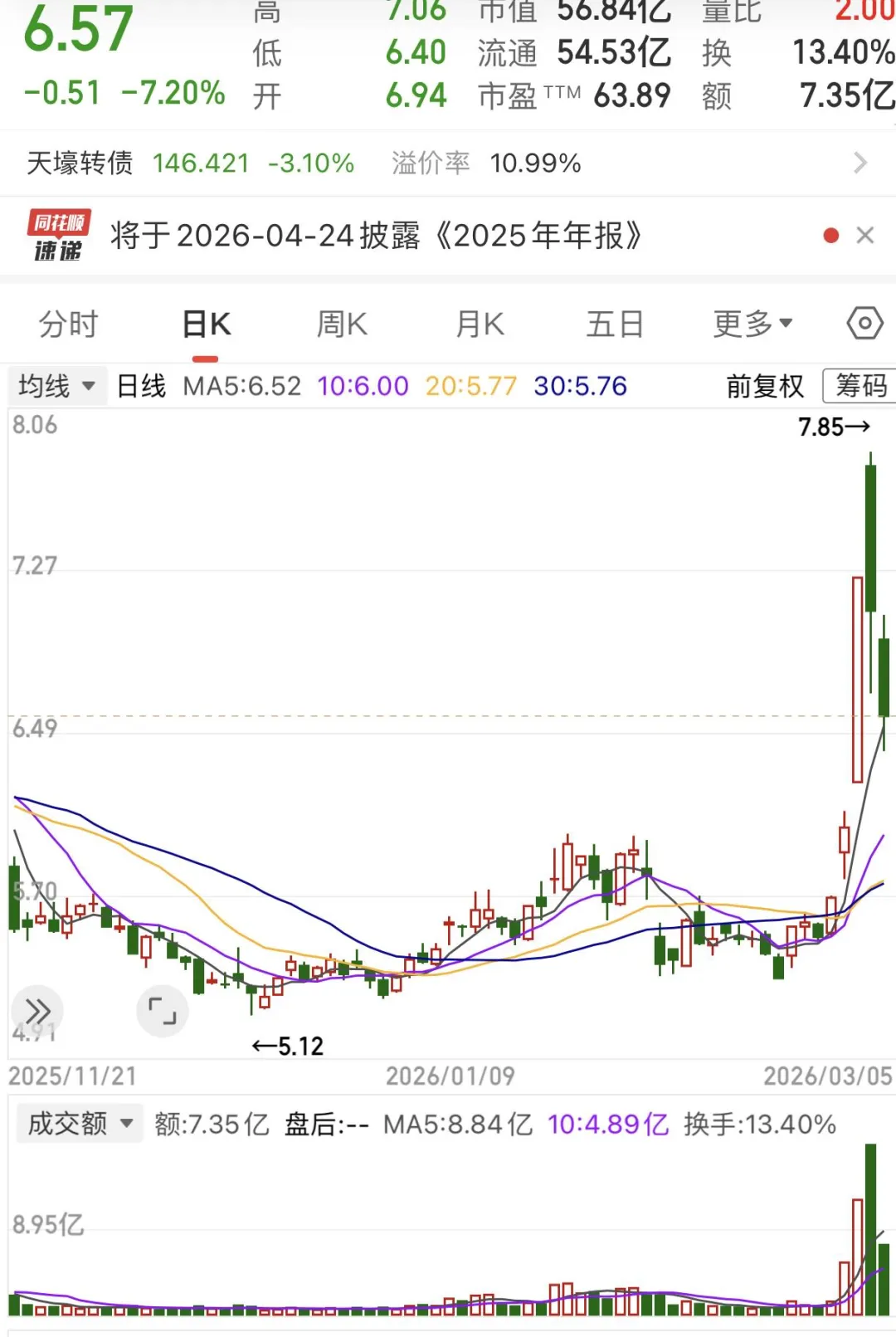Open the 天壕转债 convertible bond row
This screenshot has height=1337, width=896.
click(x=448, y=163)
